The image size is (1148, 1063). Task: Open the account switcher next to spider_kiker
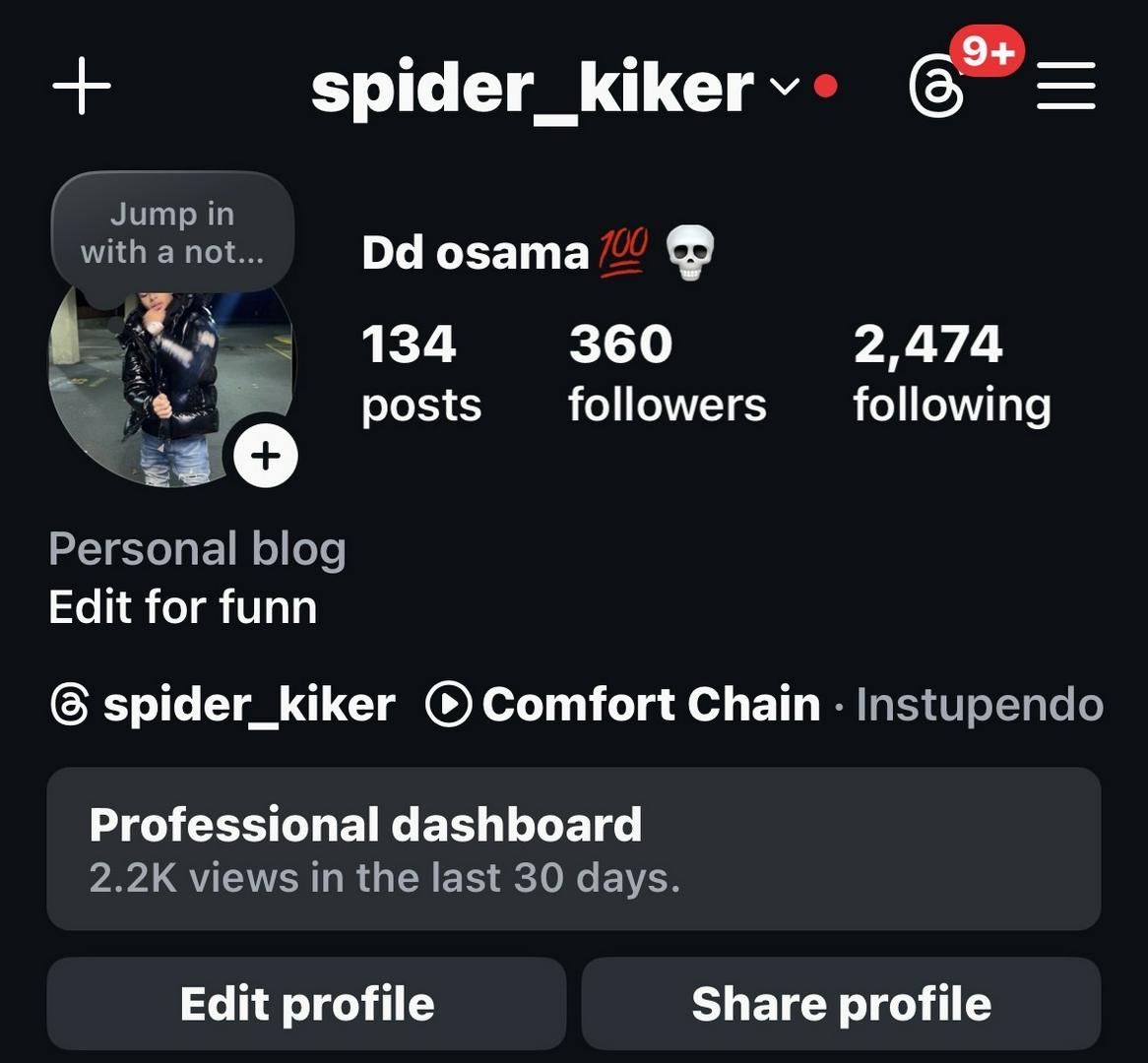click(x=784, y=88)
